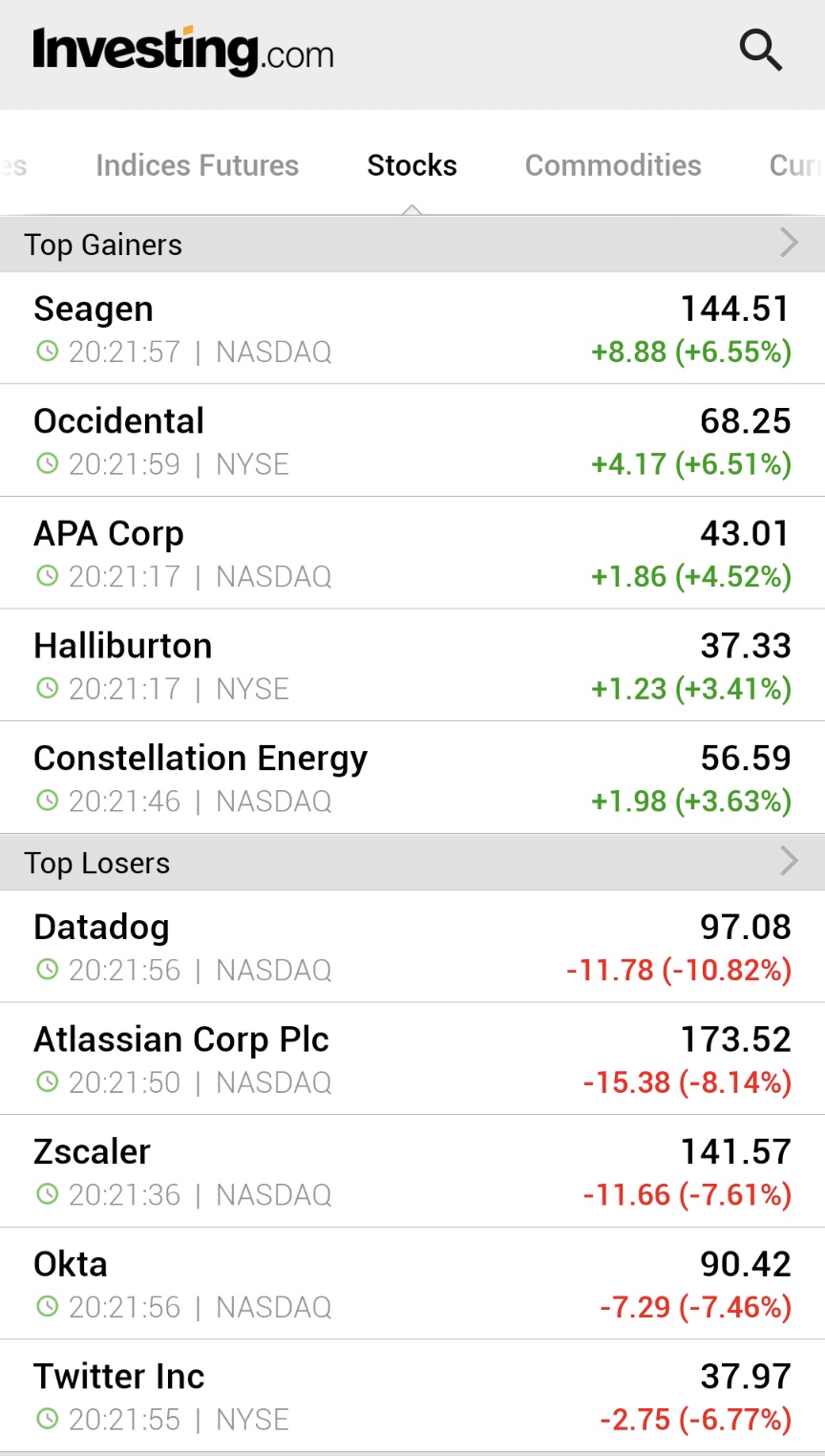Switch to the Indices Futures tab

pos(198,165)
